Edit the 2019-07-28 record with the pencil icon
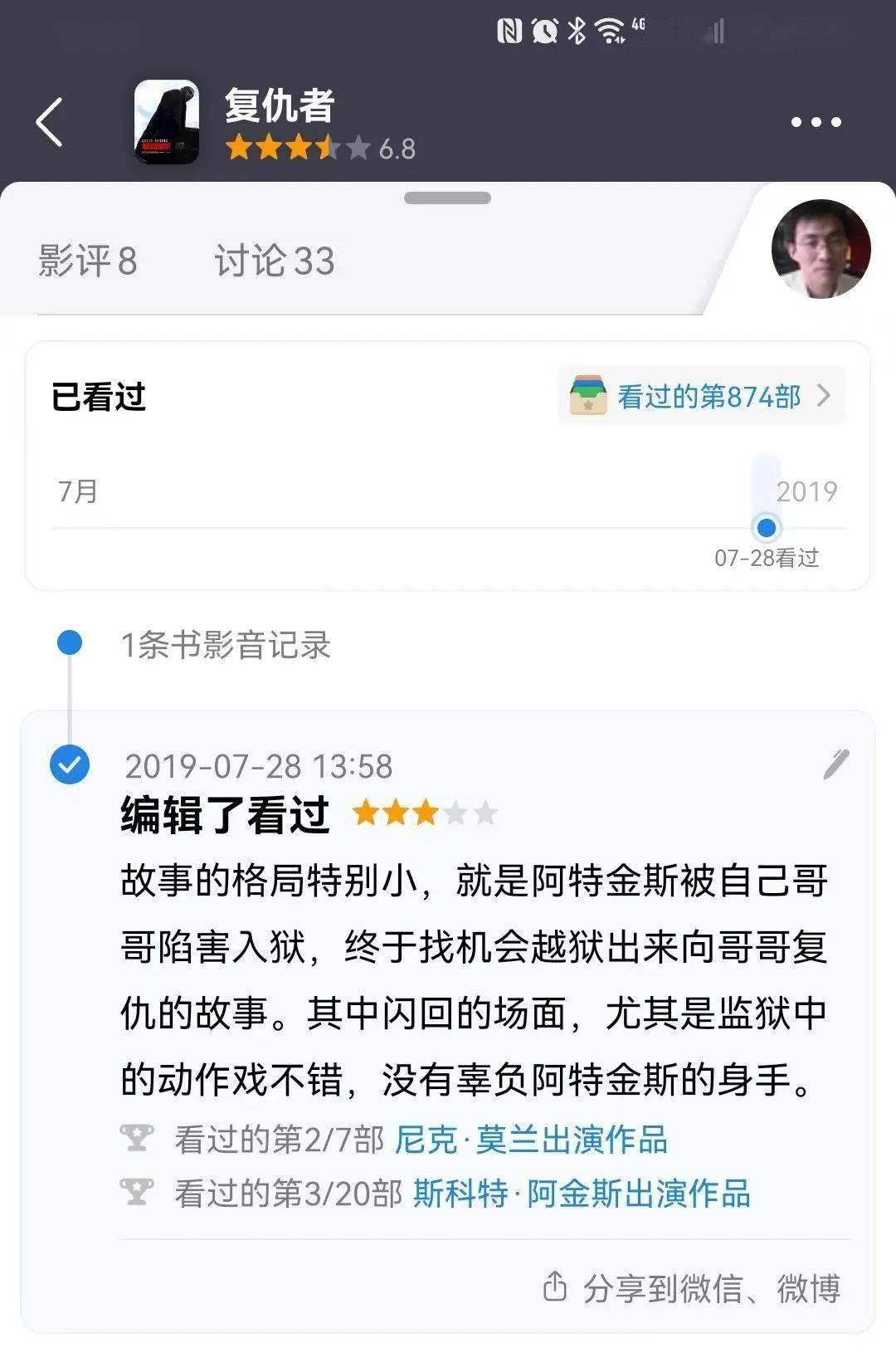 835,764
